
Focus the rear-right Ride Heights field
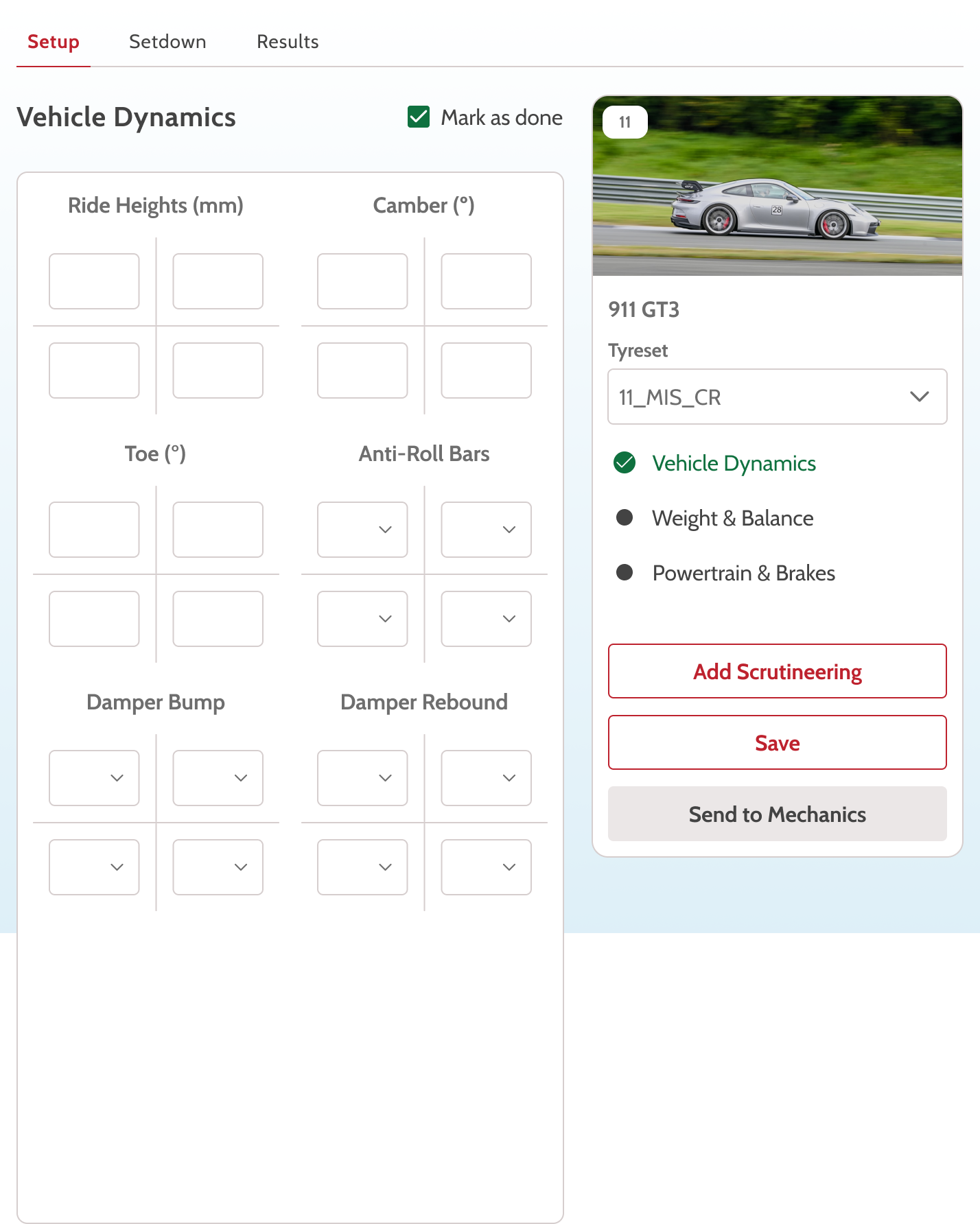click(x=218, y=370)
